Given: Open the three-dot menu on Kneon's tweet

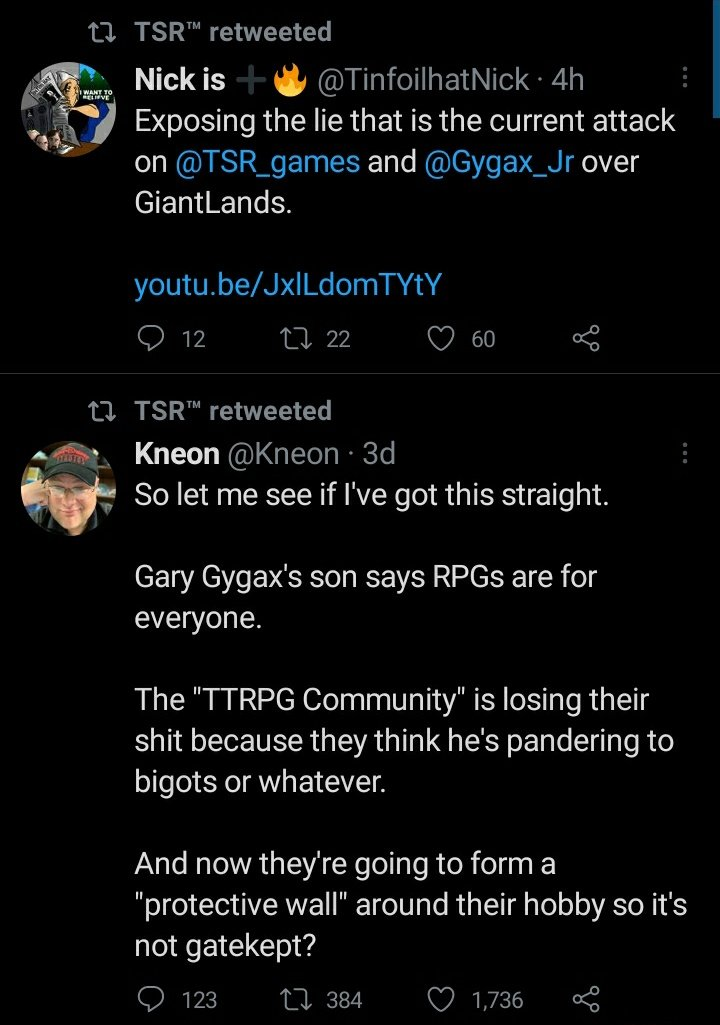Looking at the screenshot, I should [684, 453].
